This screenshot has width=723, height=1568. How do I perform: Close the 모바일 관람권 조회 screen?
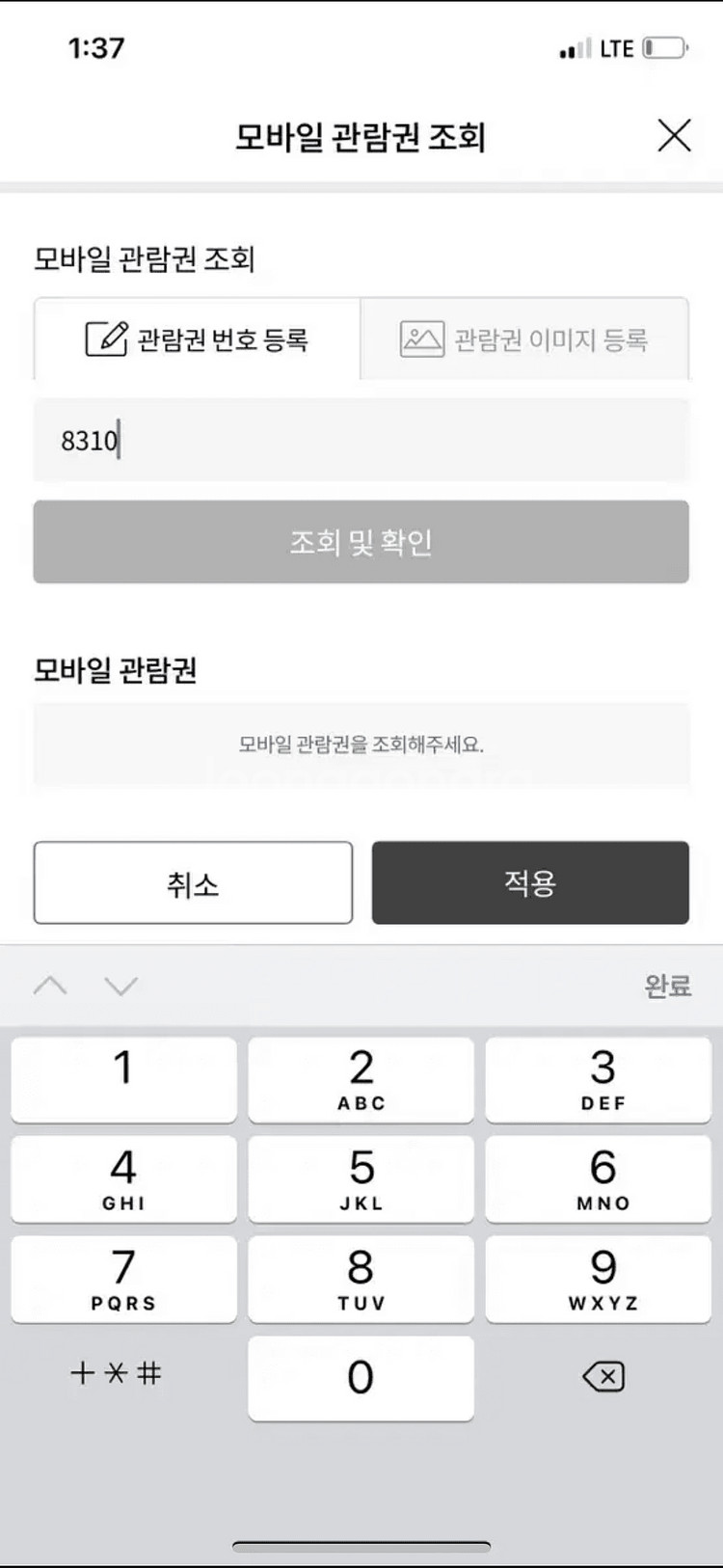[x=675, y=136]
